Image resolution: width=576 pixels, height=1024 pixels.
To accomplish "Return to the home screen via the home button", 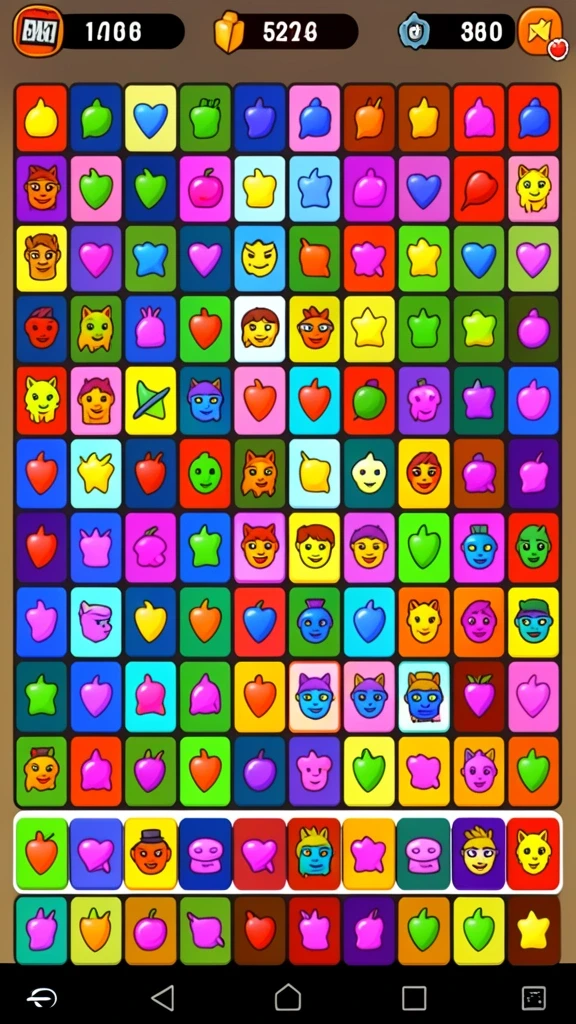I will pyautogui.click(x=288, y=998).
